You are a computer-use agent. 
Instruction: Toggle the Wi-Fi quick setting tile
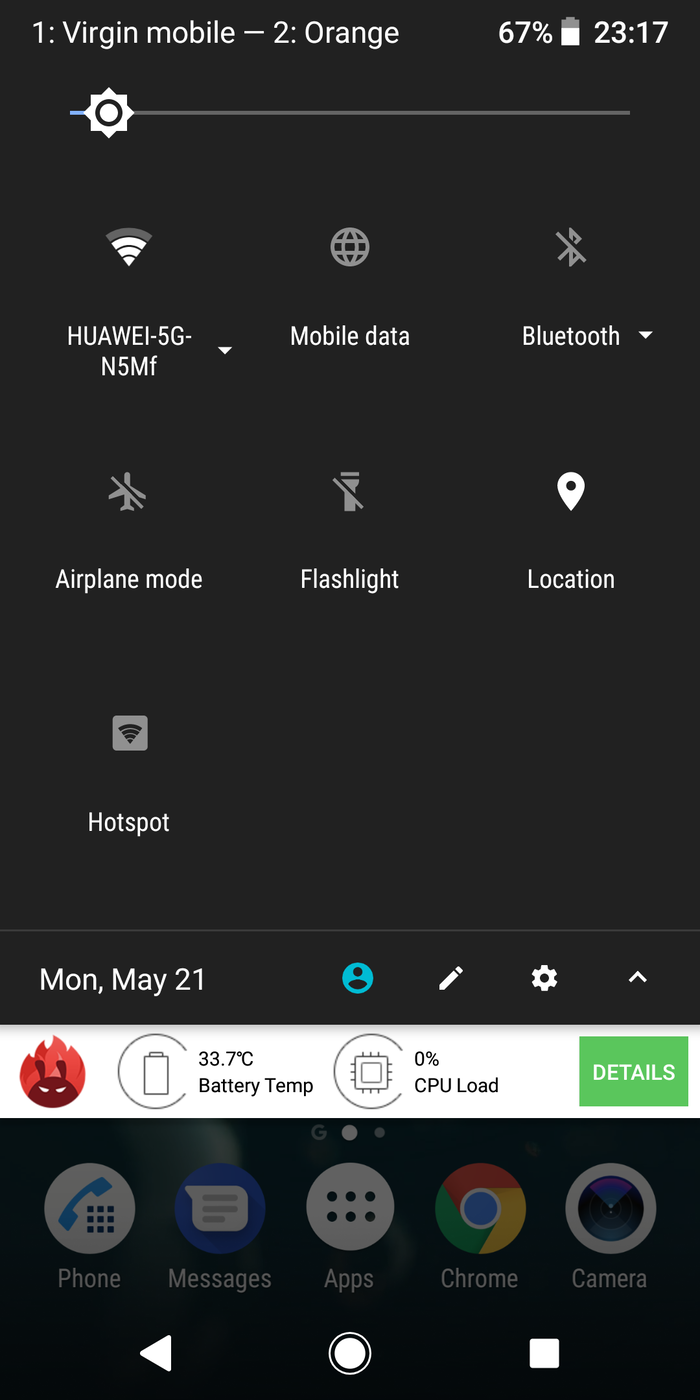coord(129,247)
